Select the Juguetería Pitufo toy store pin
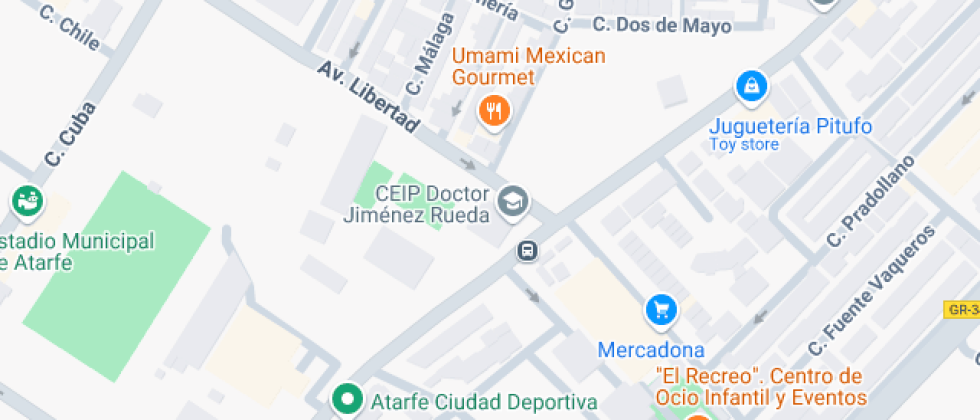The width and height of the screenshot is (980, 420). [x=752, y=88]
